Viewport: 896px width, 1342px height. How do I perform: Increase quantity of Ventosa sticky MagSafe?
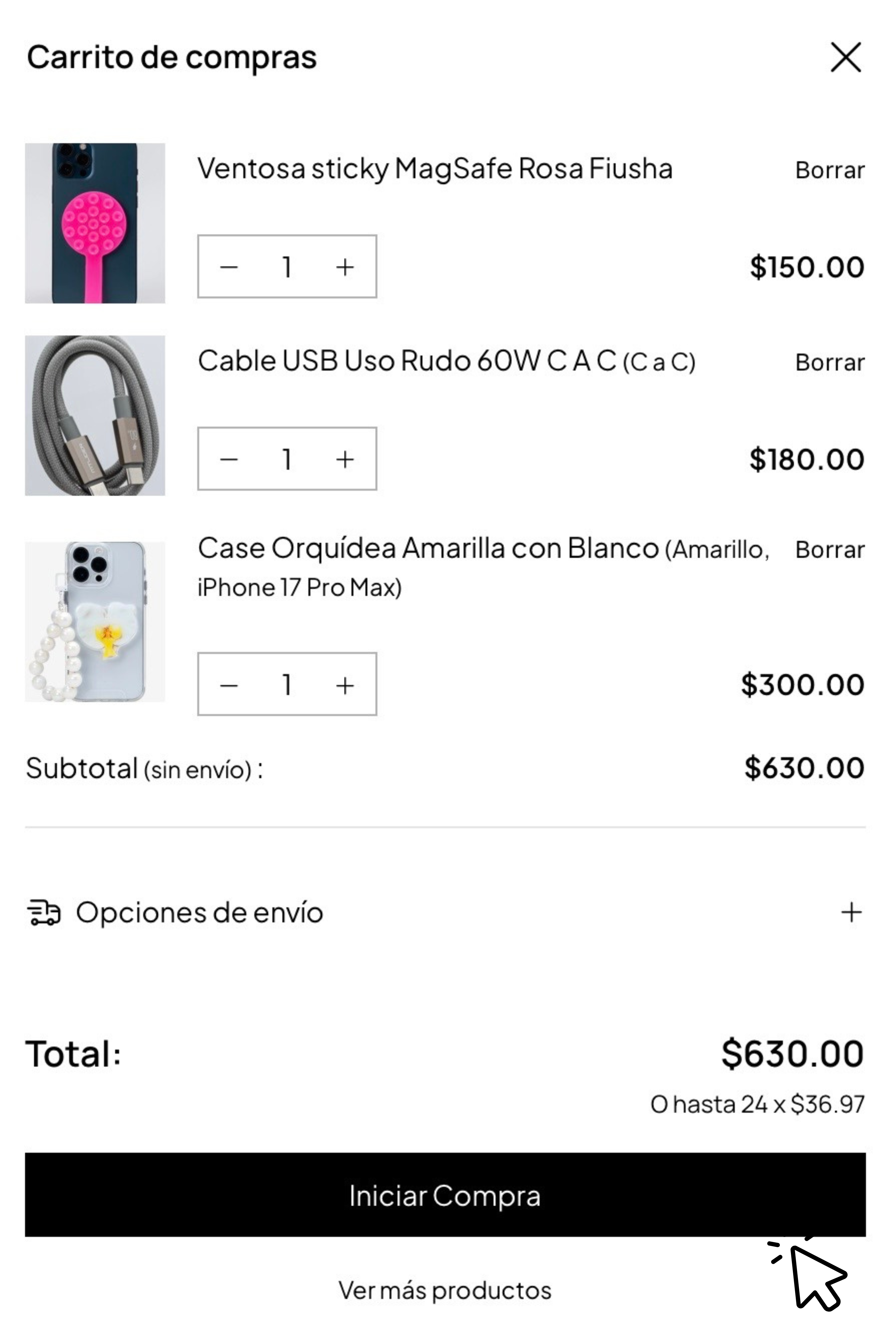pos(345,267)
